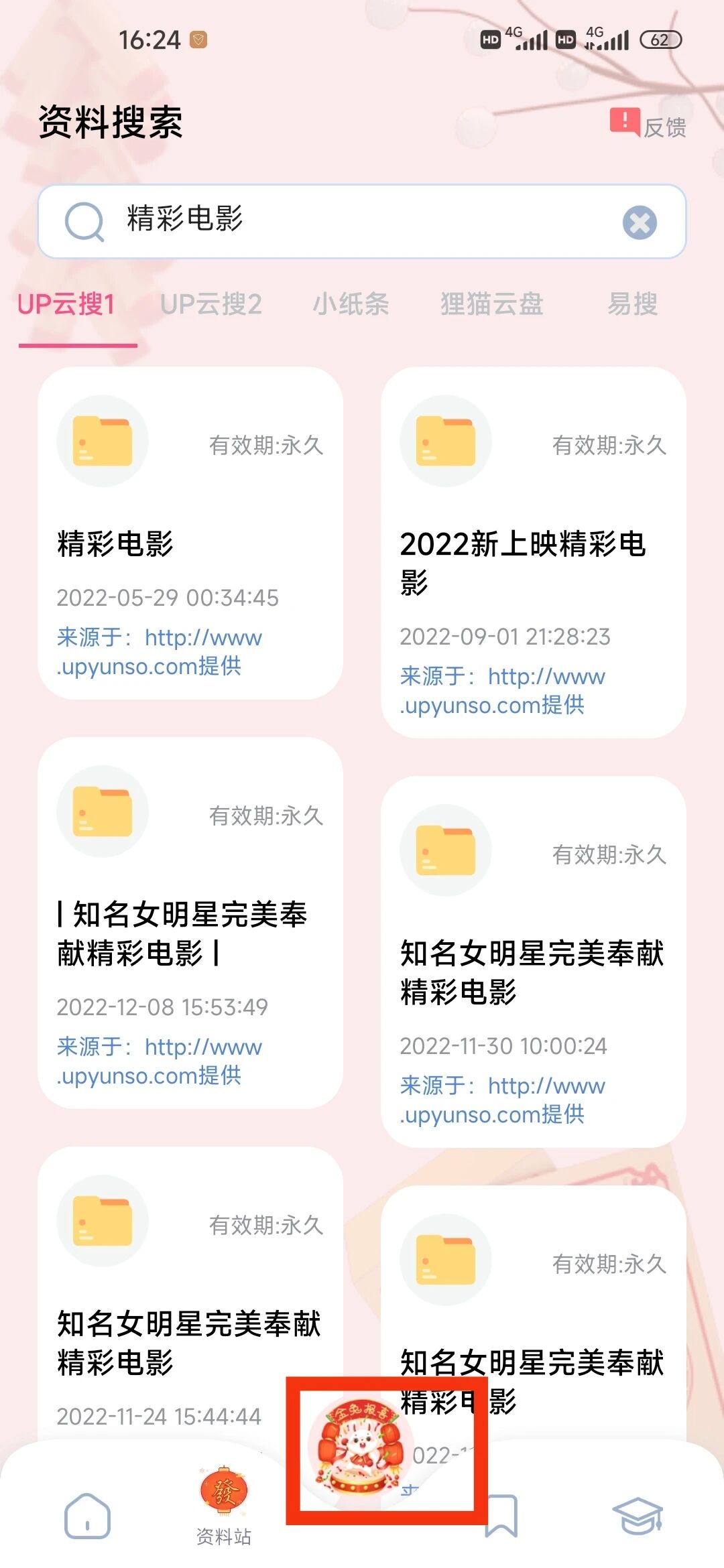Open the bookmark tab in bottom navigation
Image resolution: width=724 pixels, height=1568 pixels.
click(x=501, y=1516)
